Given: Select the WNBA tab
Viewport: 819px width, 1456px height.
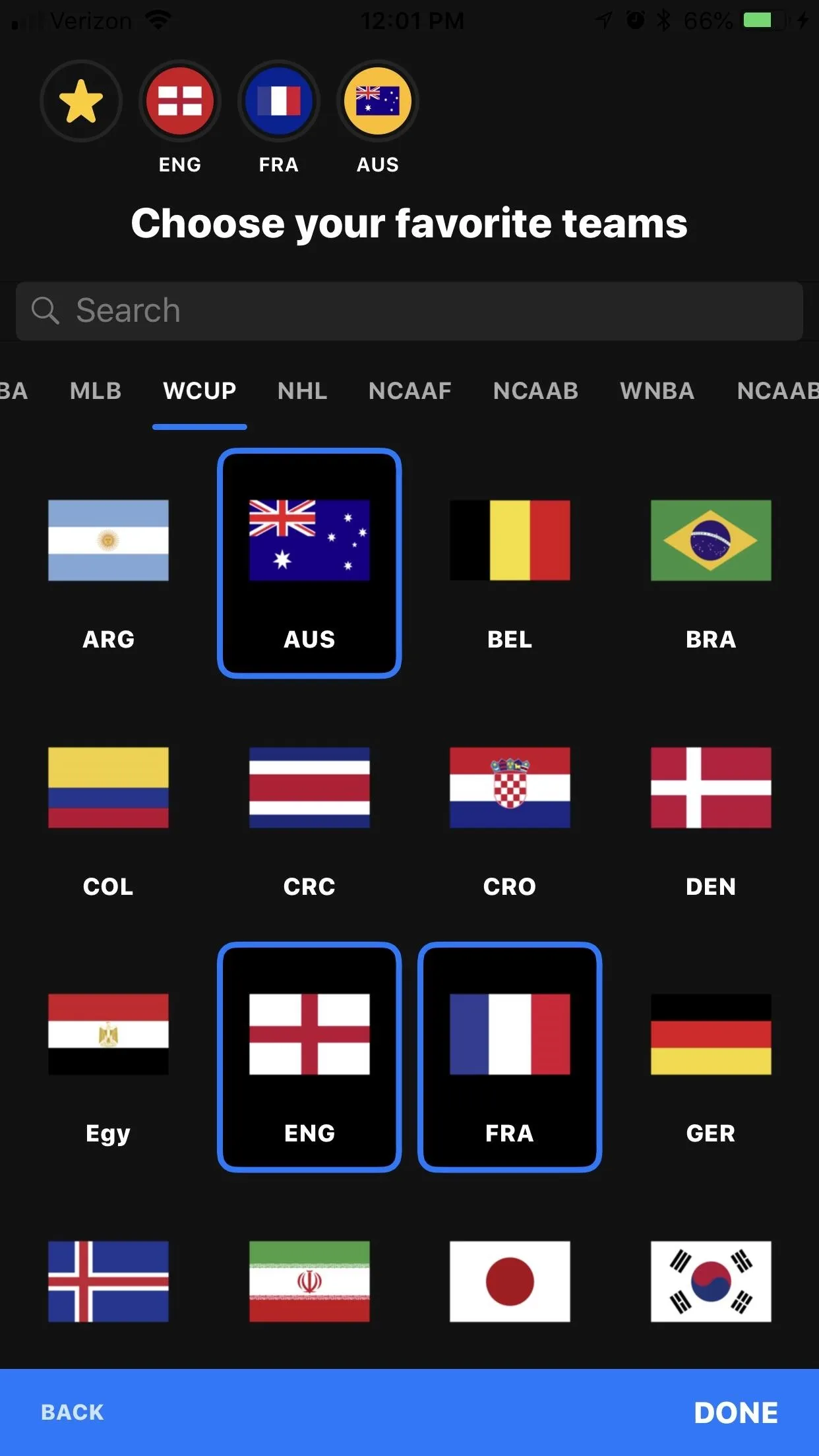Looking at the screenshot, I should (x=657, y=391).
